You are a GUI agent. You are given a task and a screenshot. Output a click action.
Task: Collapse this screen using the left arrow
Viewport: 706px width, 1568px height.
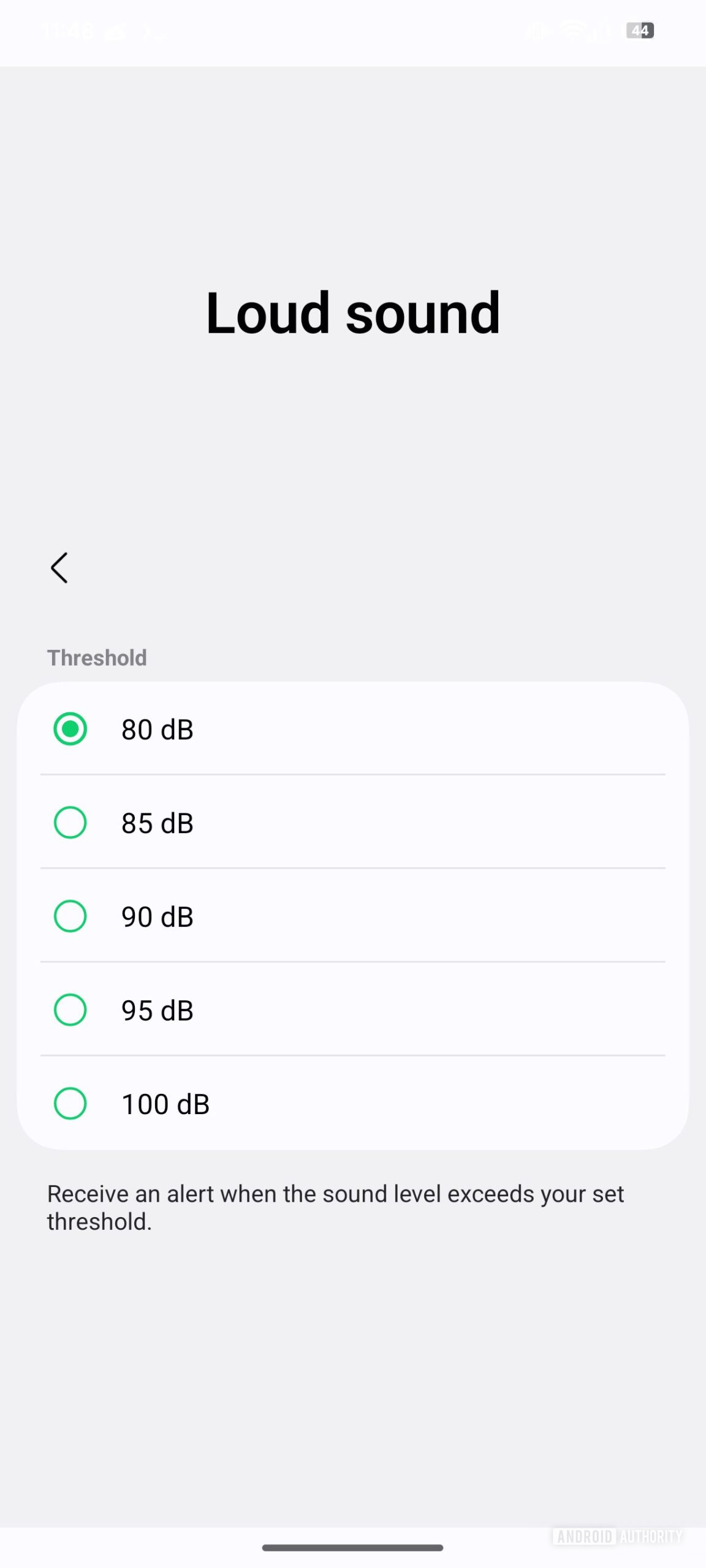pos(59,568)
